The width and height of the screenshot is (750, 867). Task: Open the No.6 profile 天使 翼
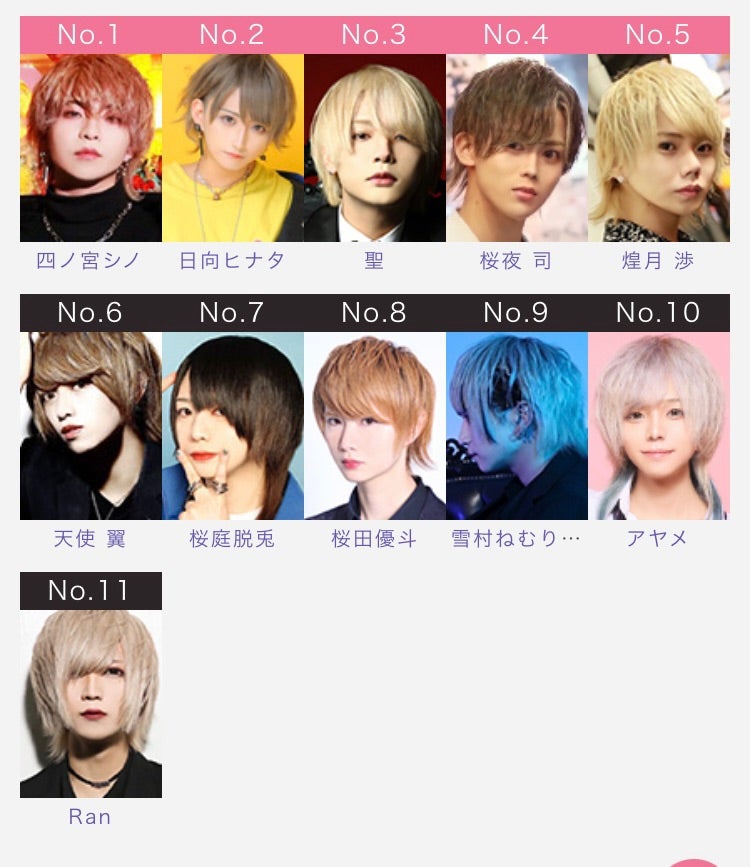[90, 426]
